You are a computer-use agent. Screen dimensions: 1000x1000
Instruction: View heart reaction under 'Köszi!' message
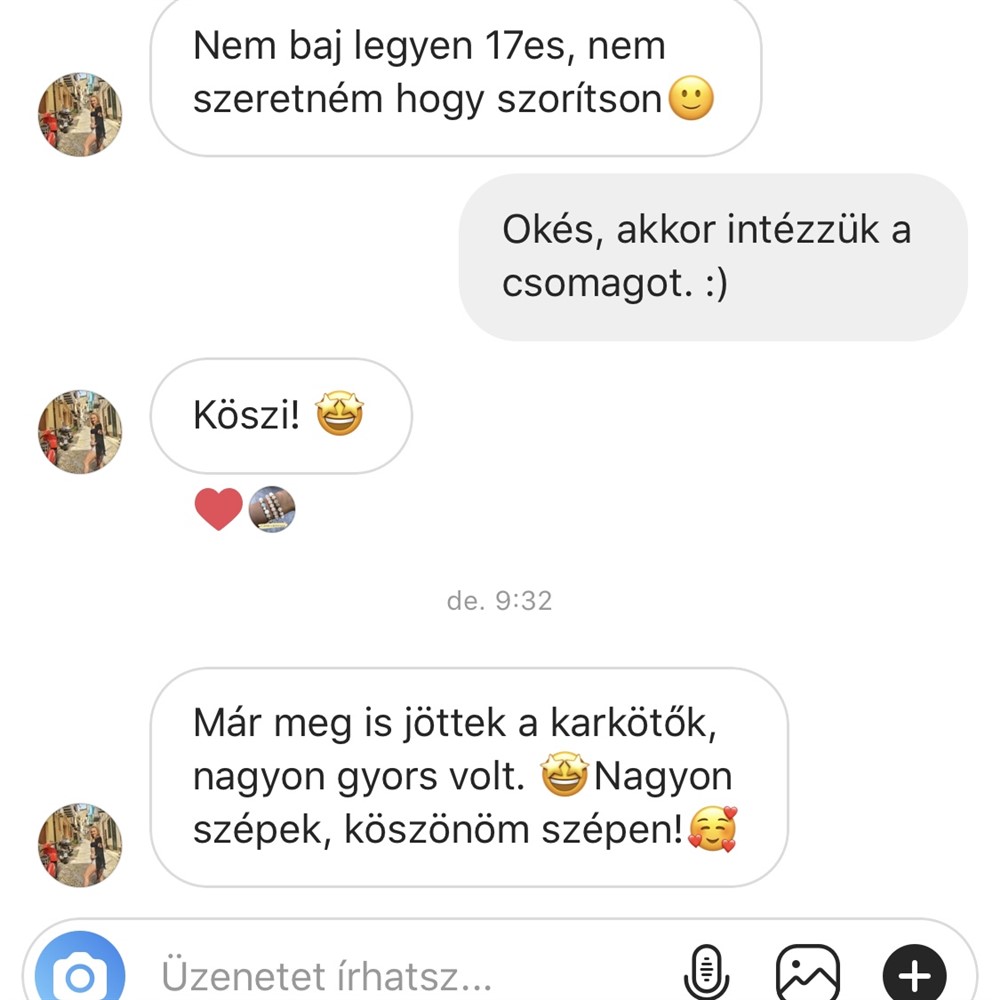tap(218, 510)
